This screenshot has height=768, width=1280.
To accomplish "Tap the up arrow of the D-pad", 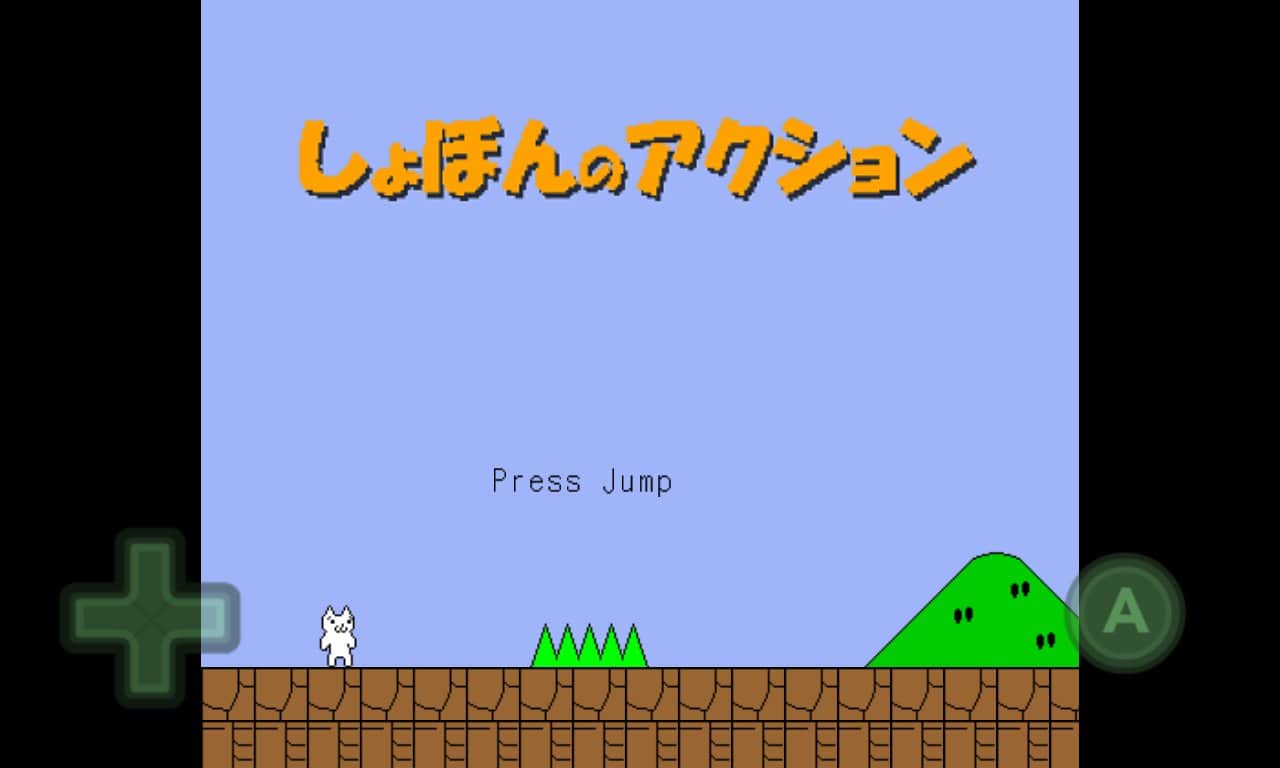I will pos(150,561).
